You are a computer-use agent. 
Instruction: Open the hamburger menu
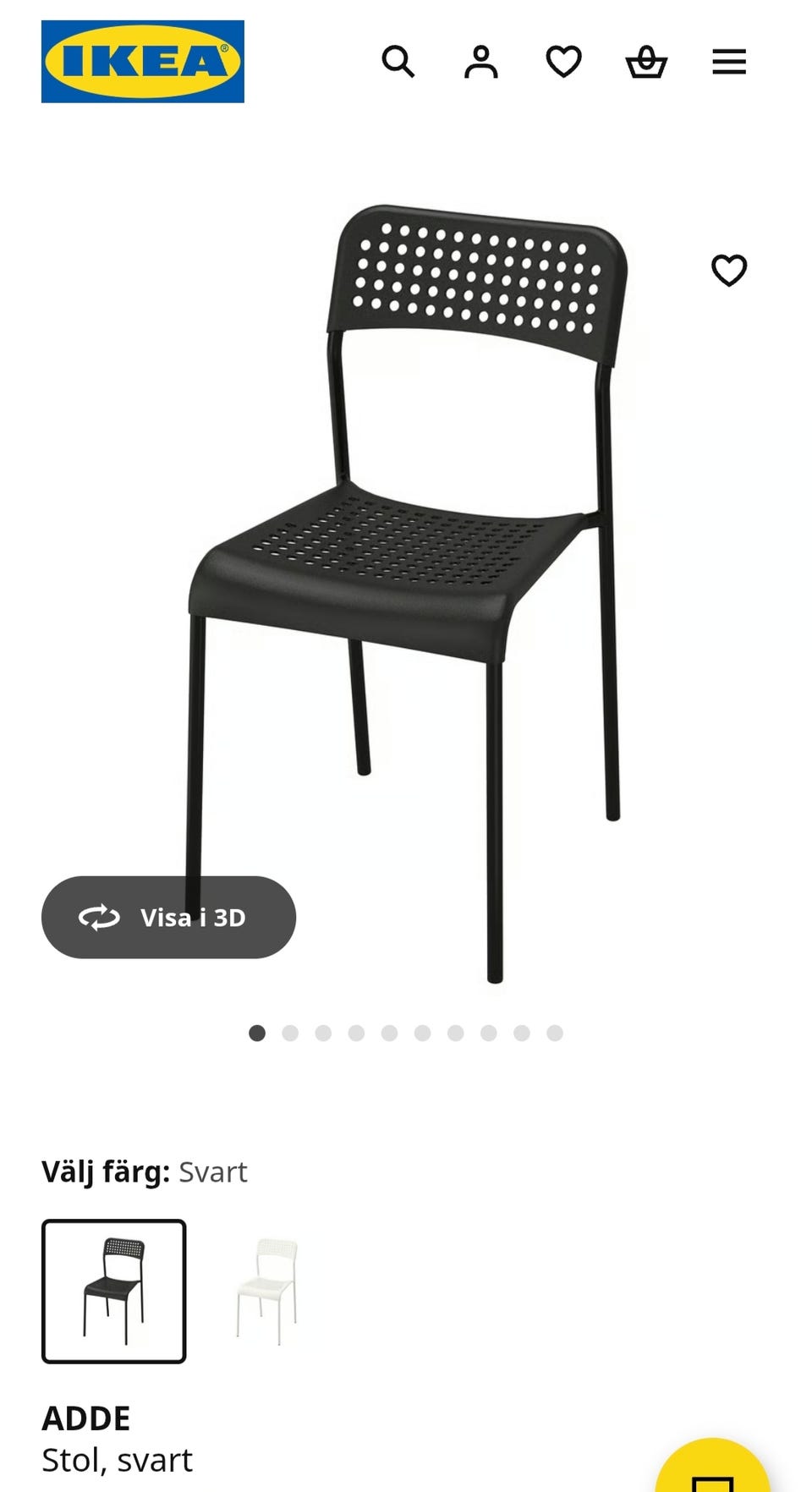pos(729,62)
